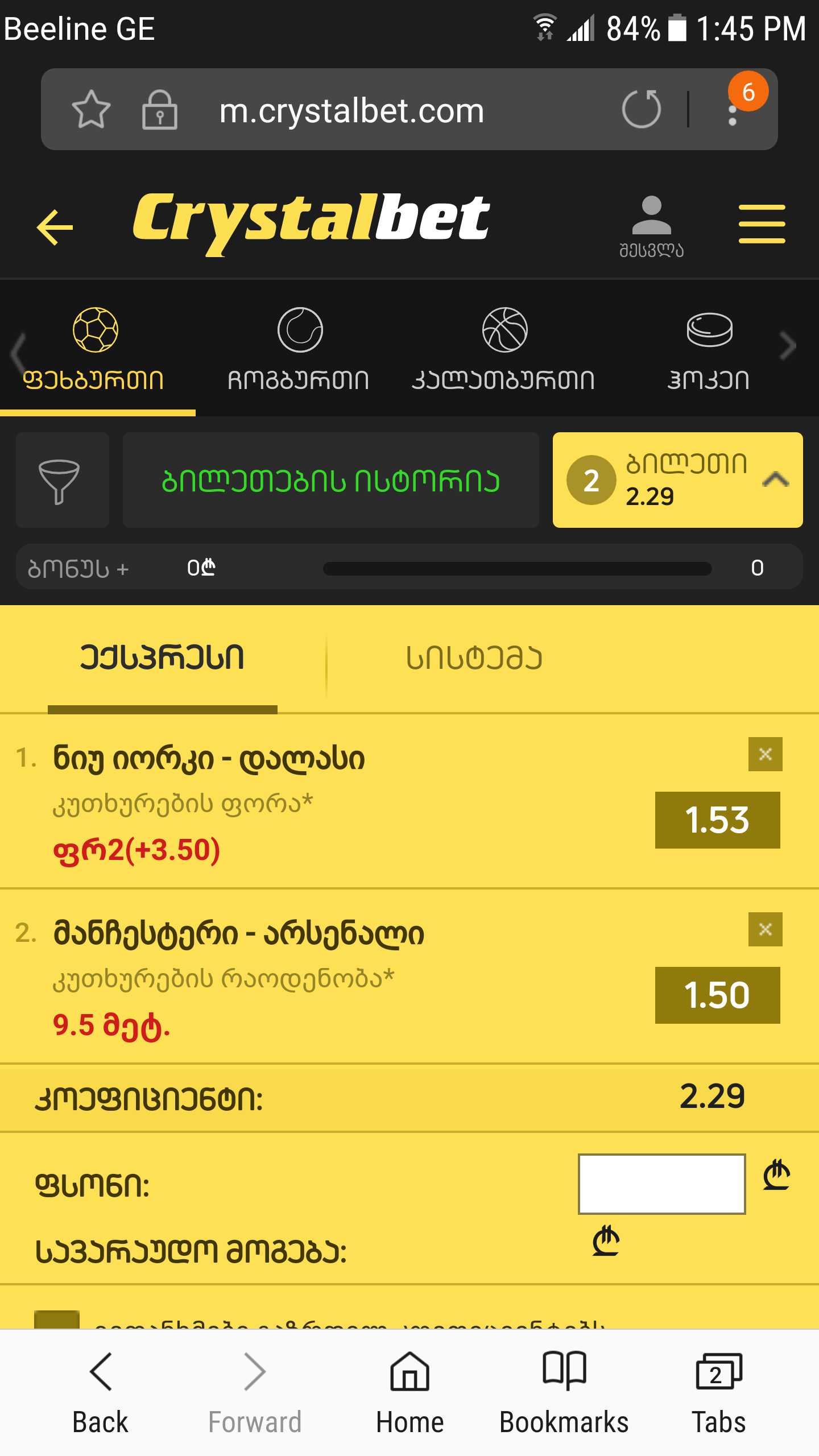Open the hamburger menu
Viewport: 819px width, 1456px height.
[762, 224]
